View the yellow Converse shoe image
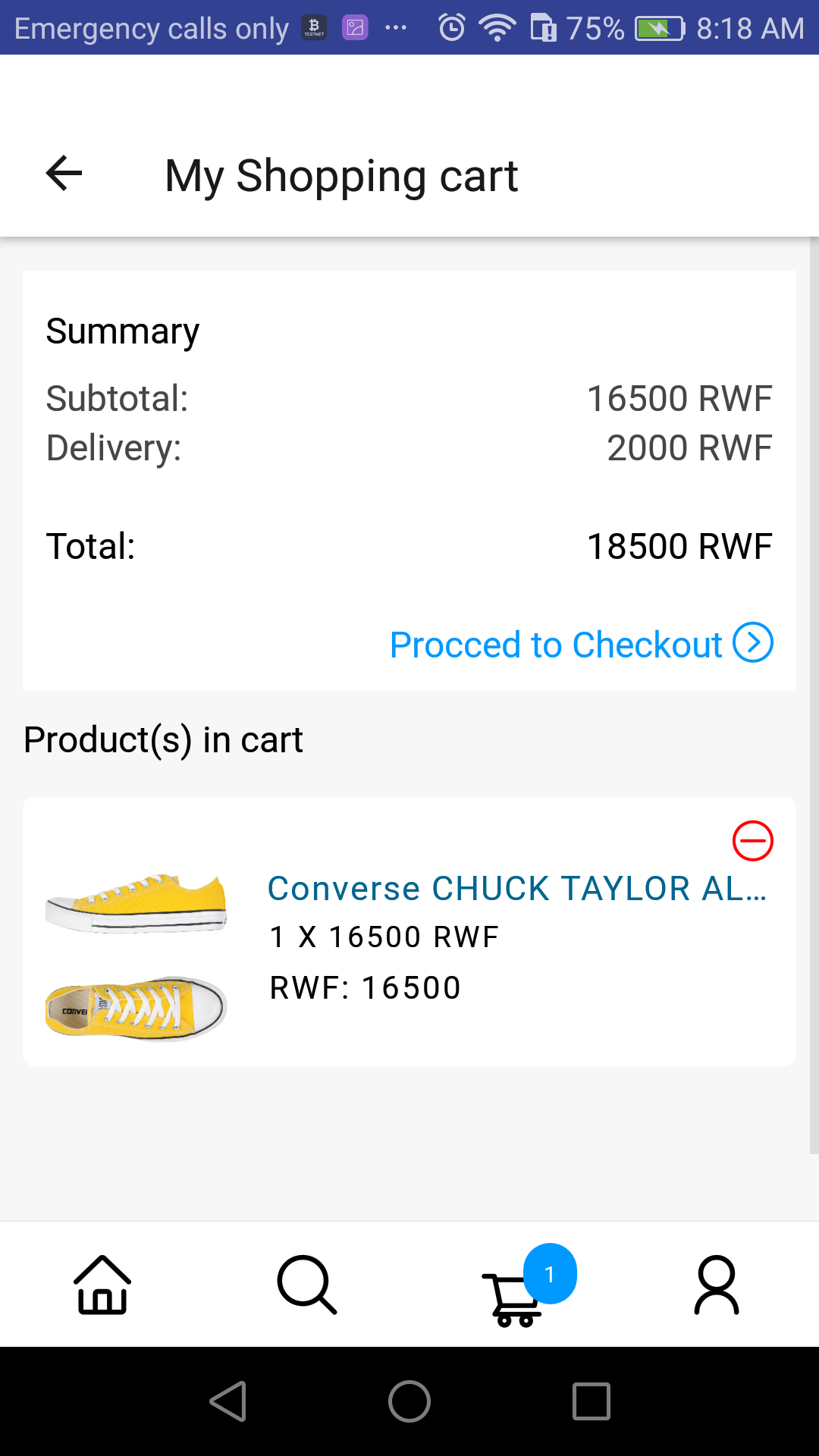 pos(136,957)
